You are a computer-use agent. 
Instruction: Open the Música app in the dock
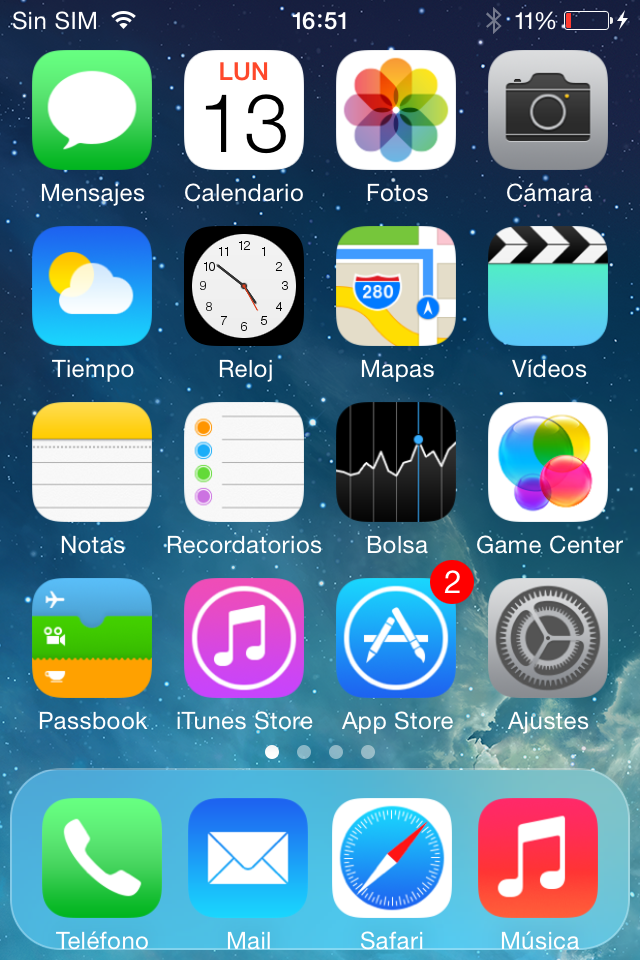point(538,858)
